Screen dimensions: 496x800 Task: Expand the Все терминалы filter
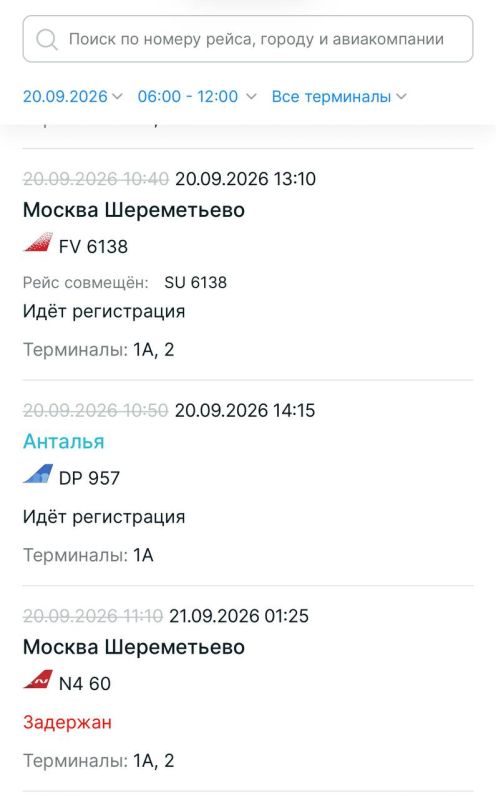(x=339, y=96)
